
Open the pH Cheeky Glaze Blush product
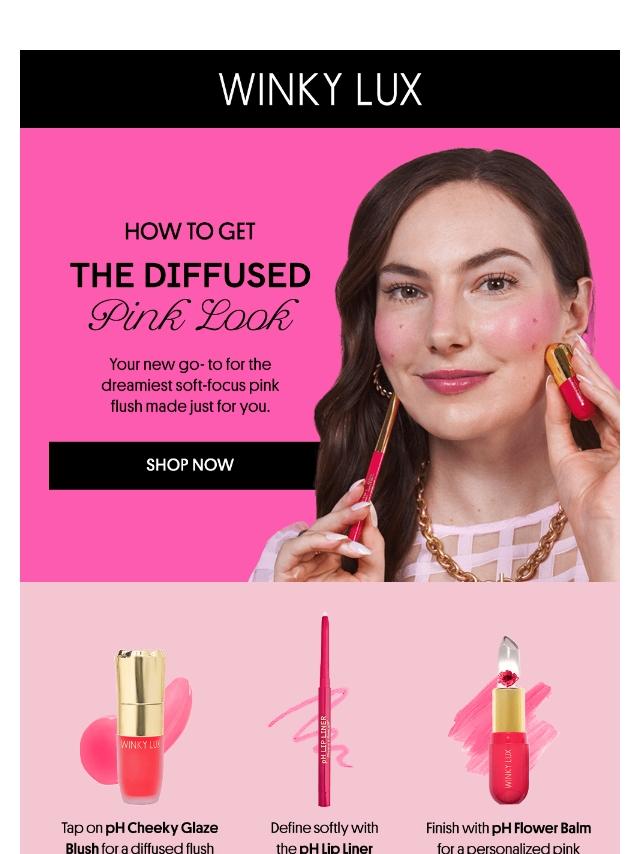coord(140,725)
